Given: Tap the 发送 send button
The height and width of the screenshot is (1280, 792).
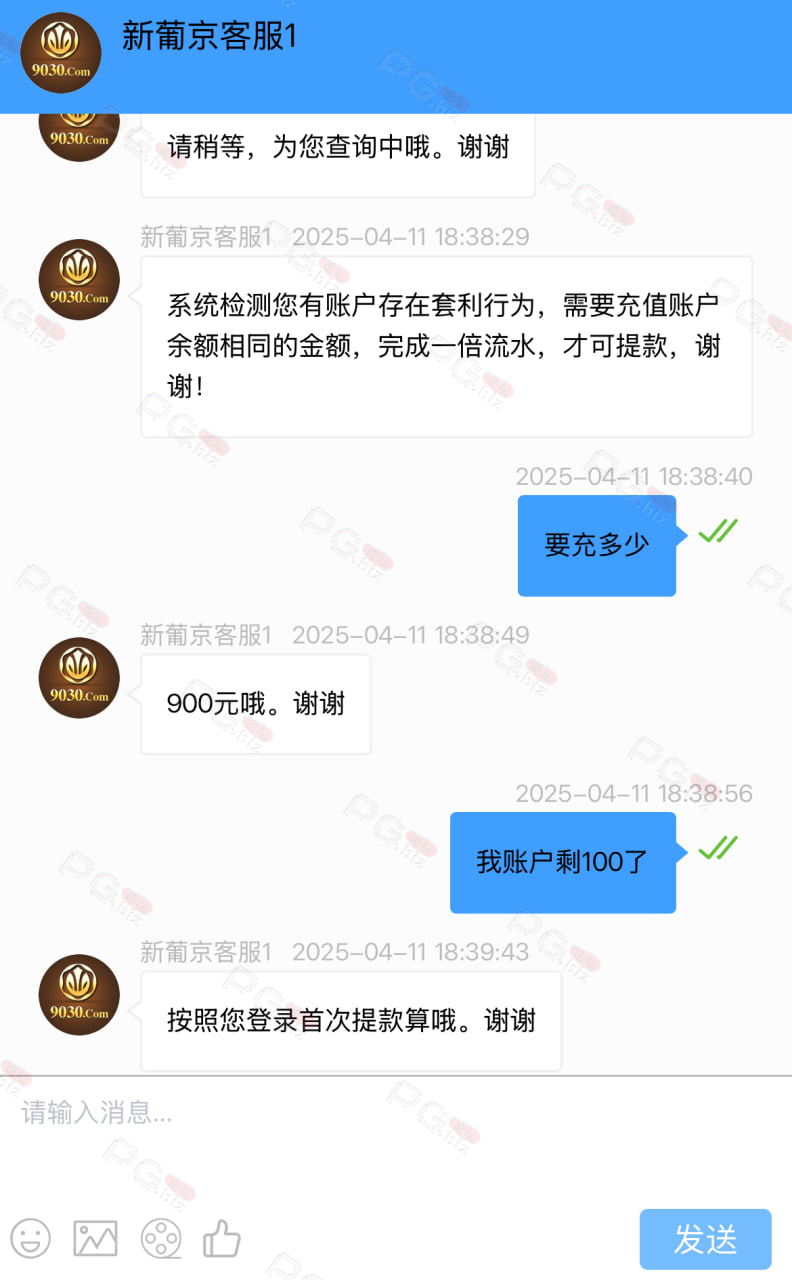Looking at the screenshot, I should click(705, 1239).
